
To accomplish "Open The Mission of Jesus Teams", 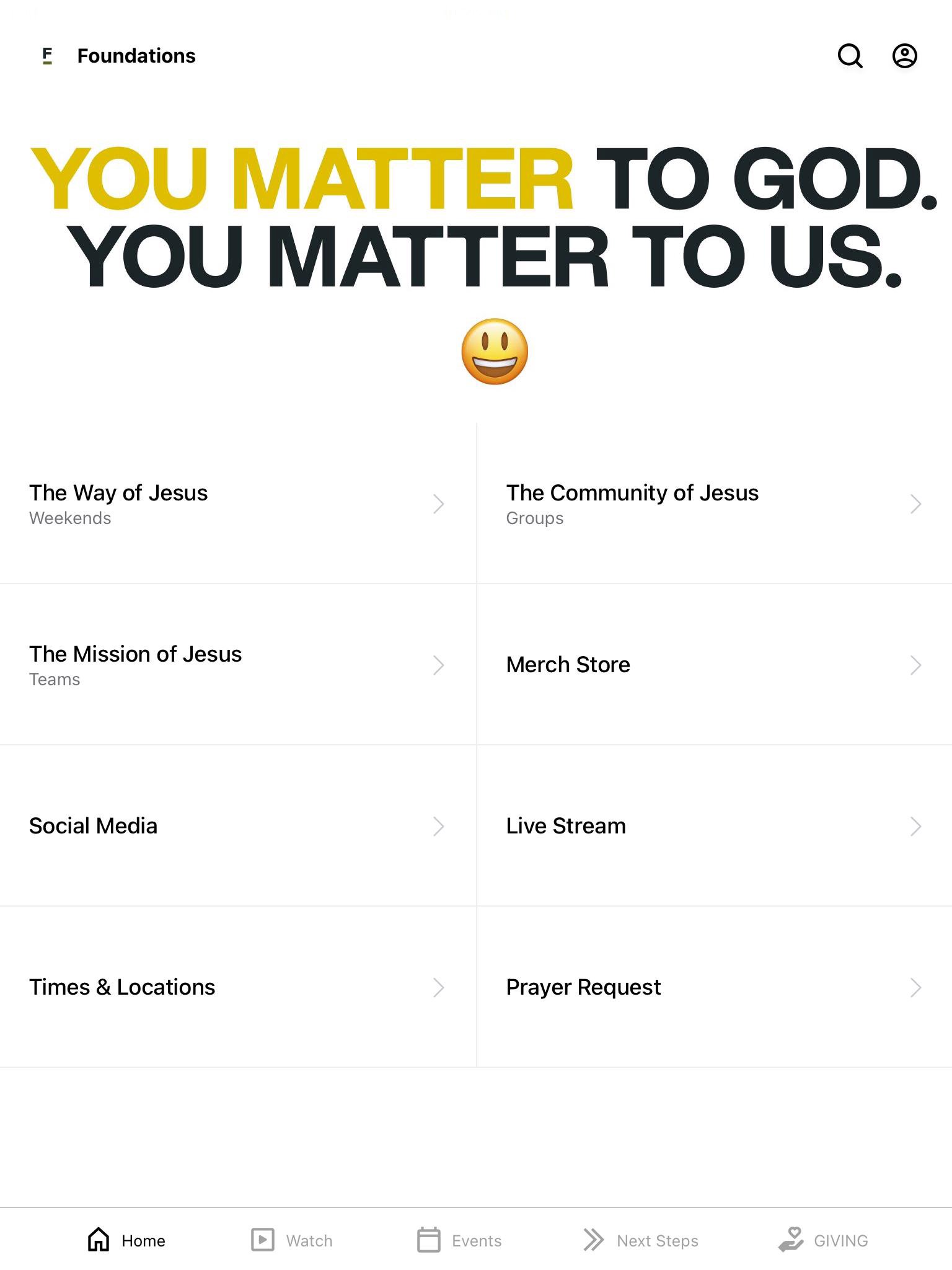I will [237, 665].
